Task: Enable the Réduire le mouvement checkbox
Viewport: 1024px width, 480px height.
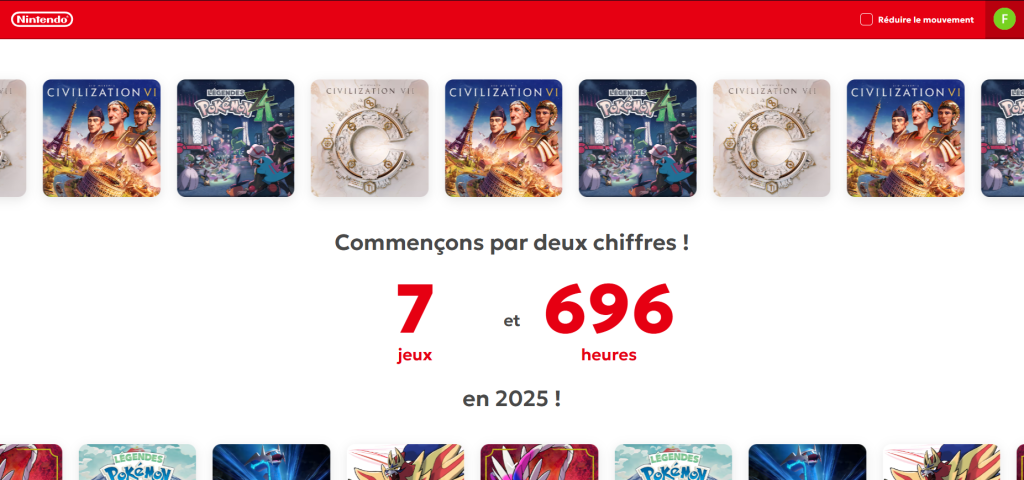Action: tap(866, 19)
